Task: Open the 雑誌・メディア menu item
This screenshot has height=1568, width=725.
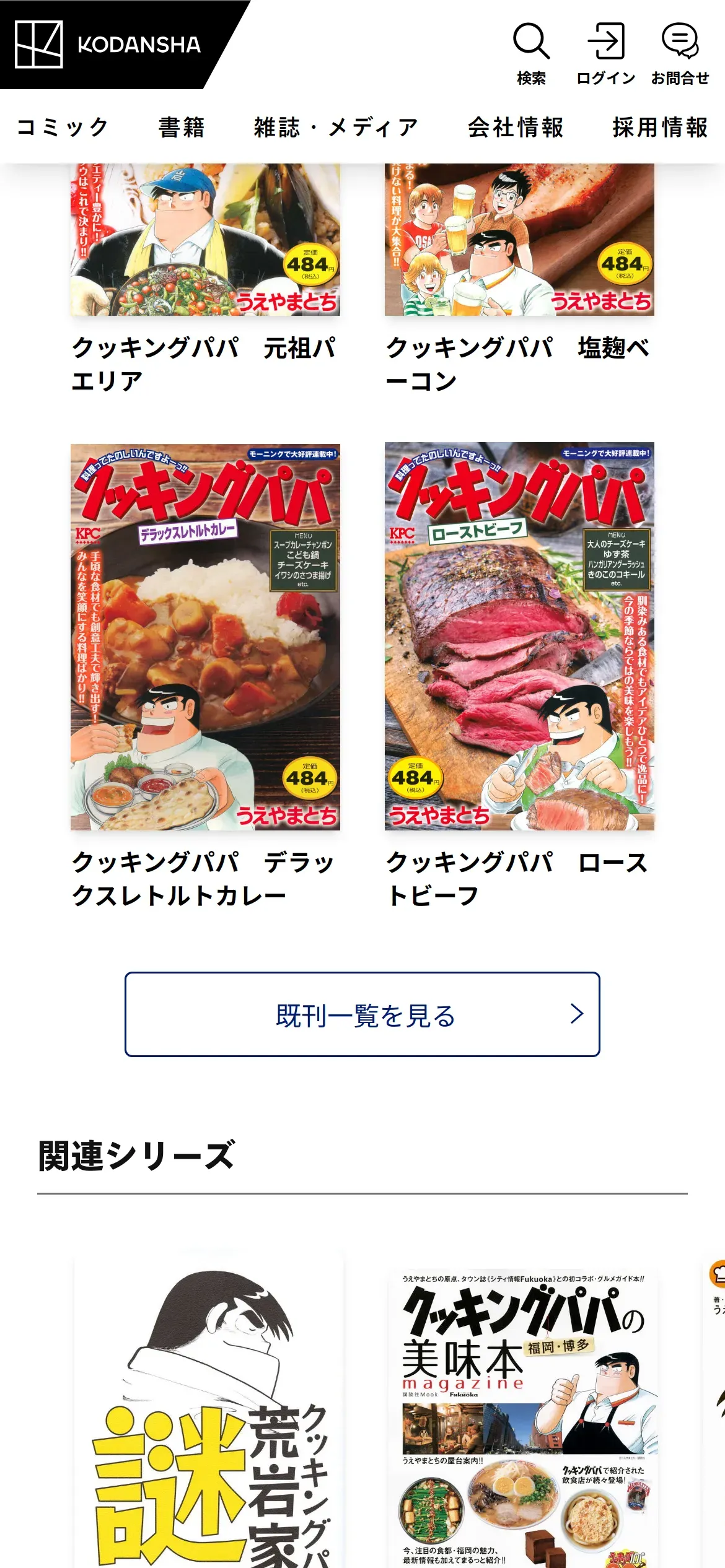Action: tap(336, 128)
